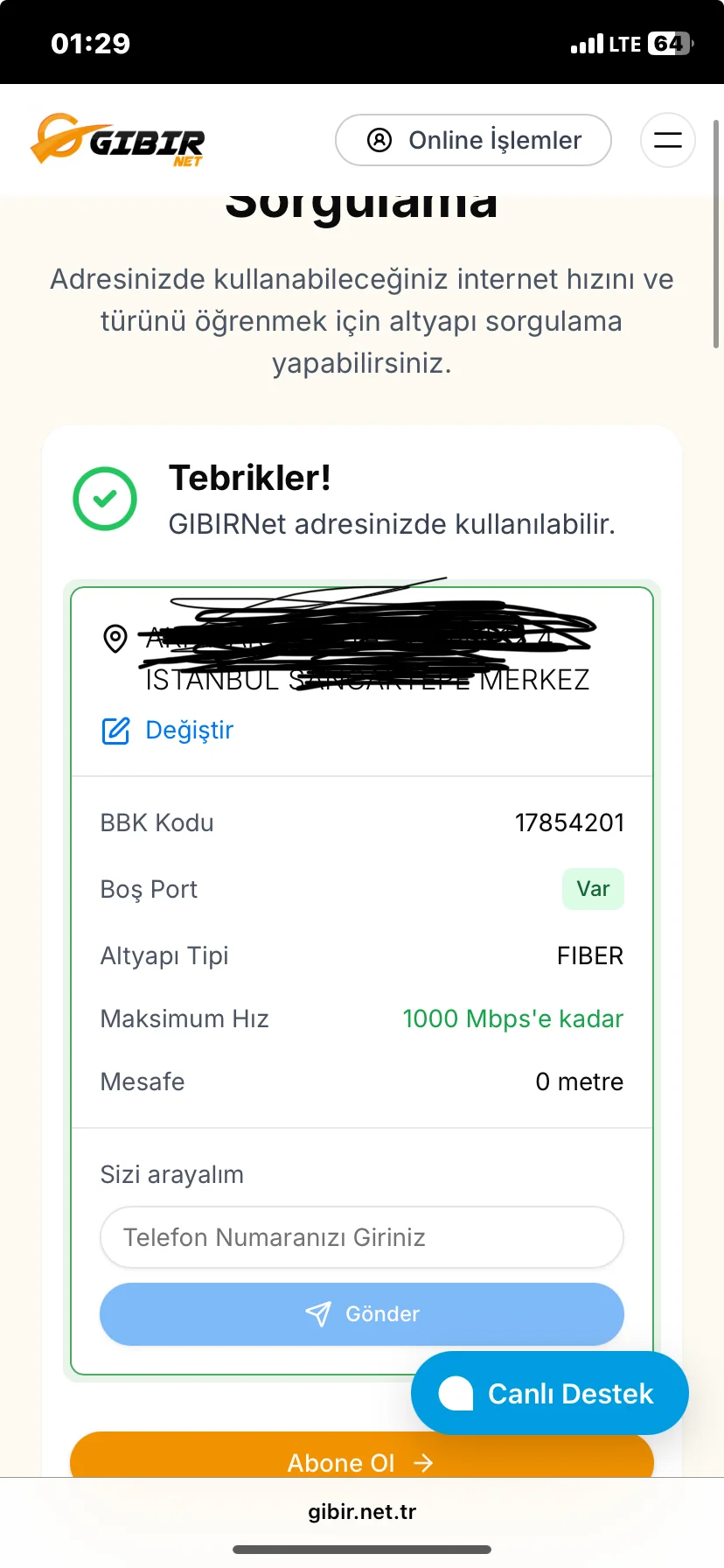Tap the Gönder button

pyautogui.click(x=361, y=1313)
